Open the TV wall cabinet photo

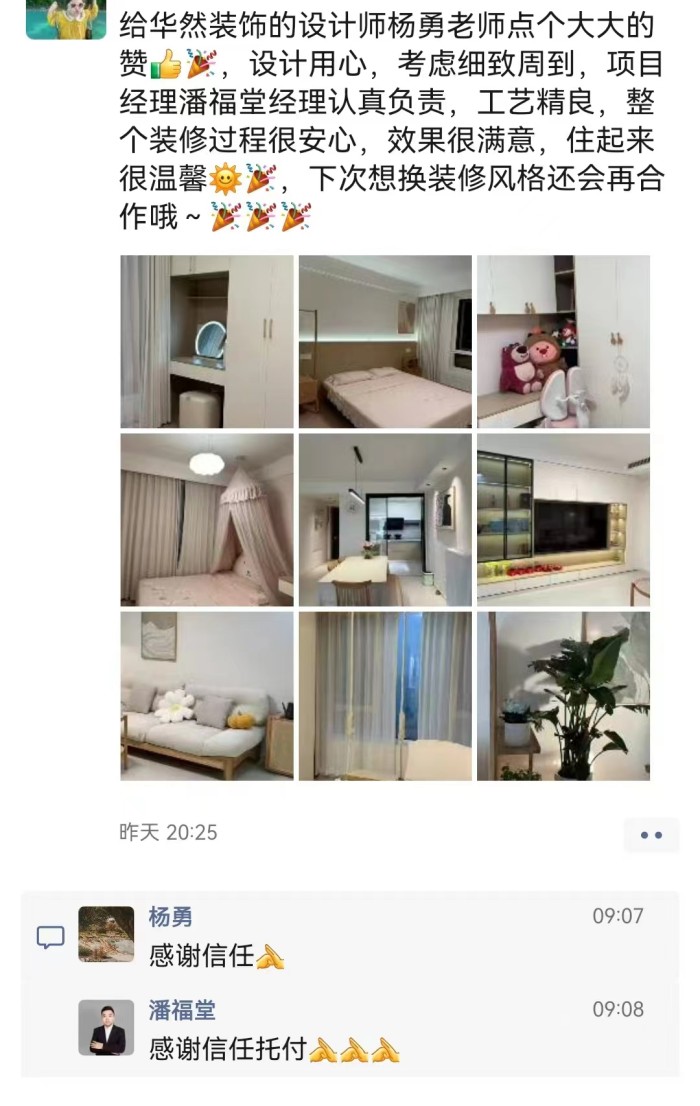[x=563, y=519]
